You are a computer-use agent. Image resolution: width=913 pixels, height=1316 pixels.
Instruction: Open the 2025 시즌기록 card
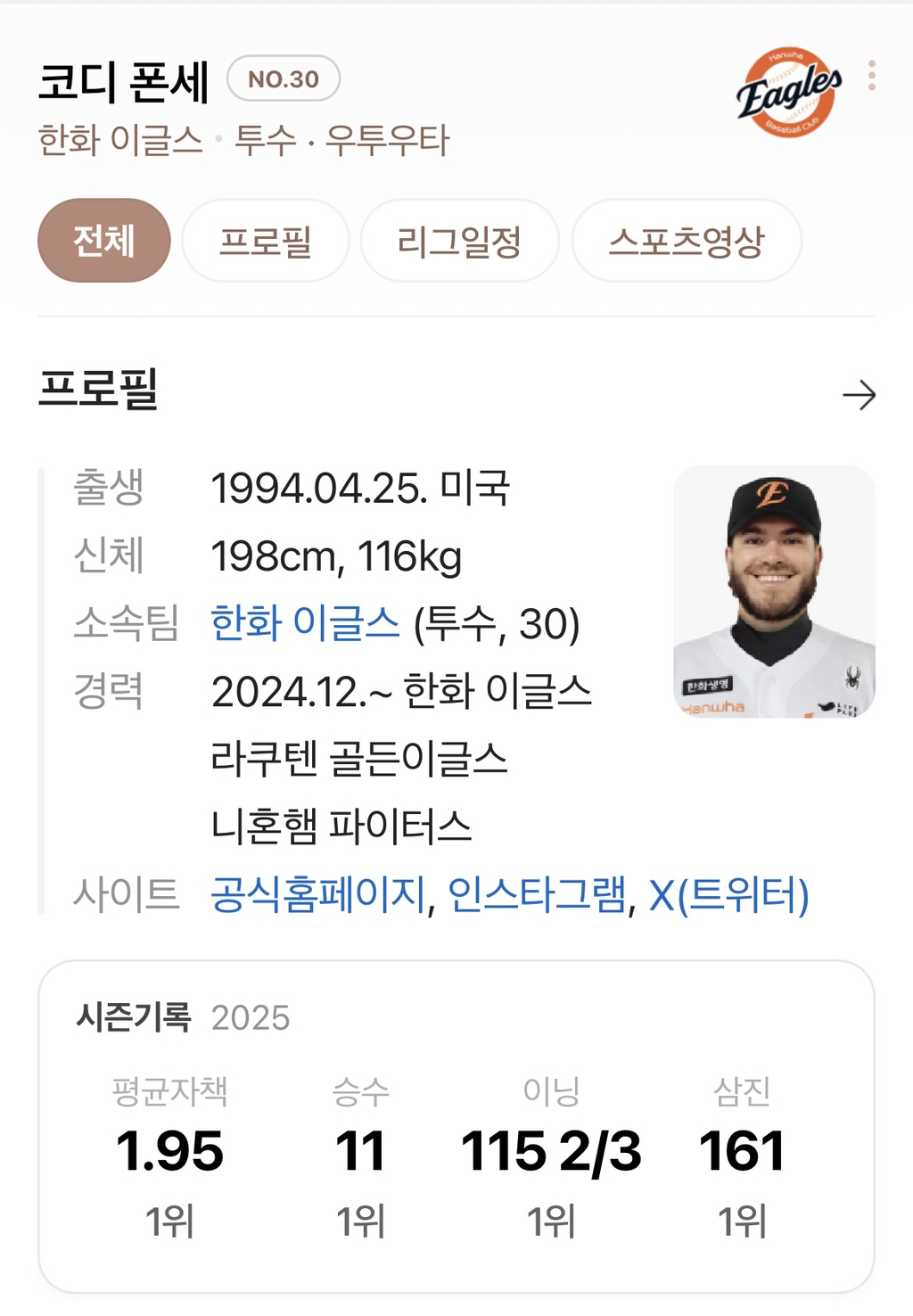(x=456, y=1125)
